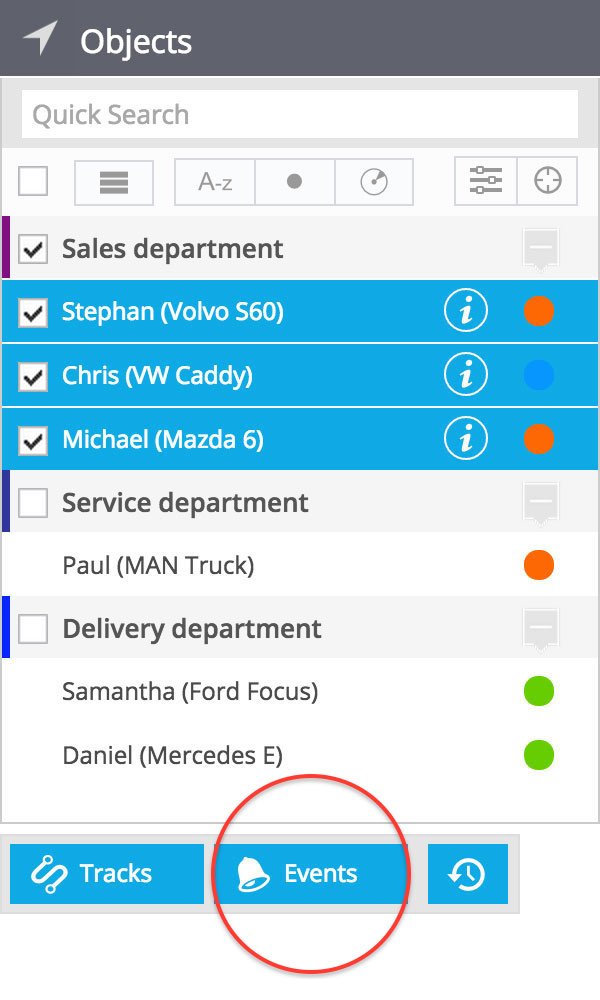Open info for Chris (VW Caddy)
The height and width of the screenshot is (1000, 600).
tap(465, 375)
